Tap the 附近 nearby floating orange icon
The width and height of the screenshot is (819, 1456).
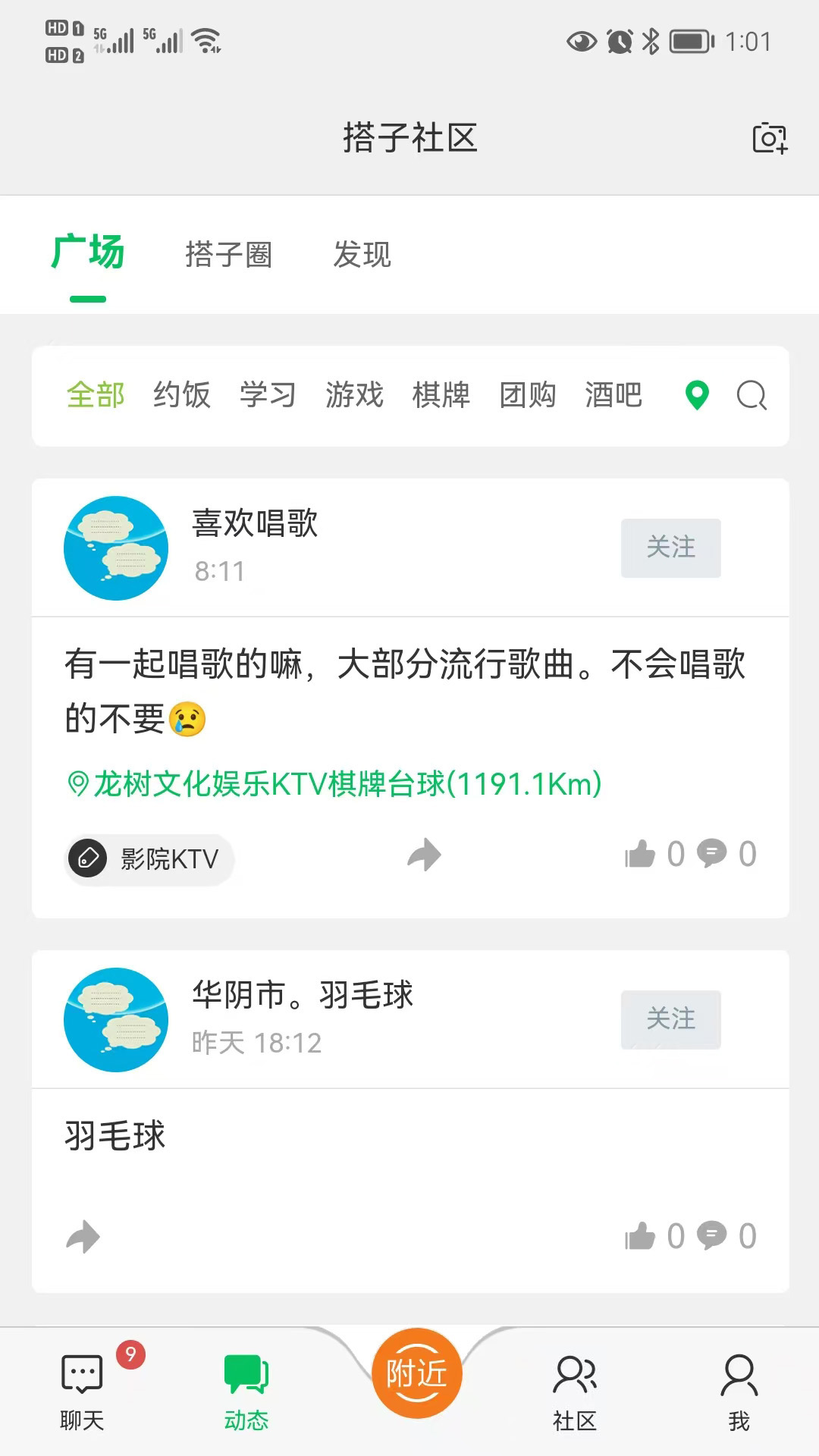414,1373
